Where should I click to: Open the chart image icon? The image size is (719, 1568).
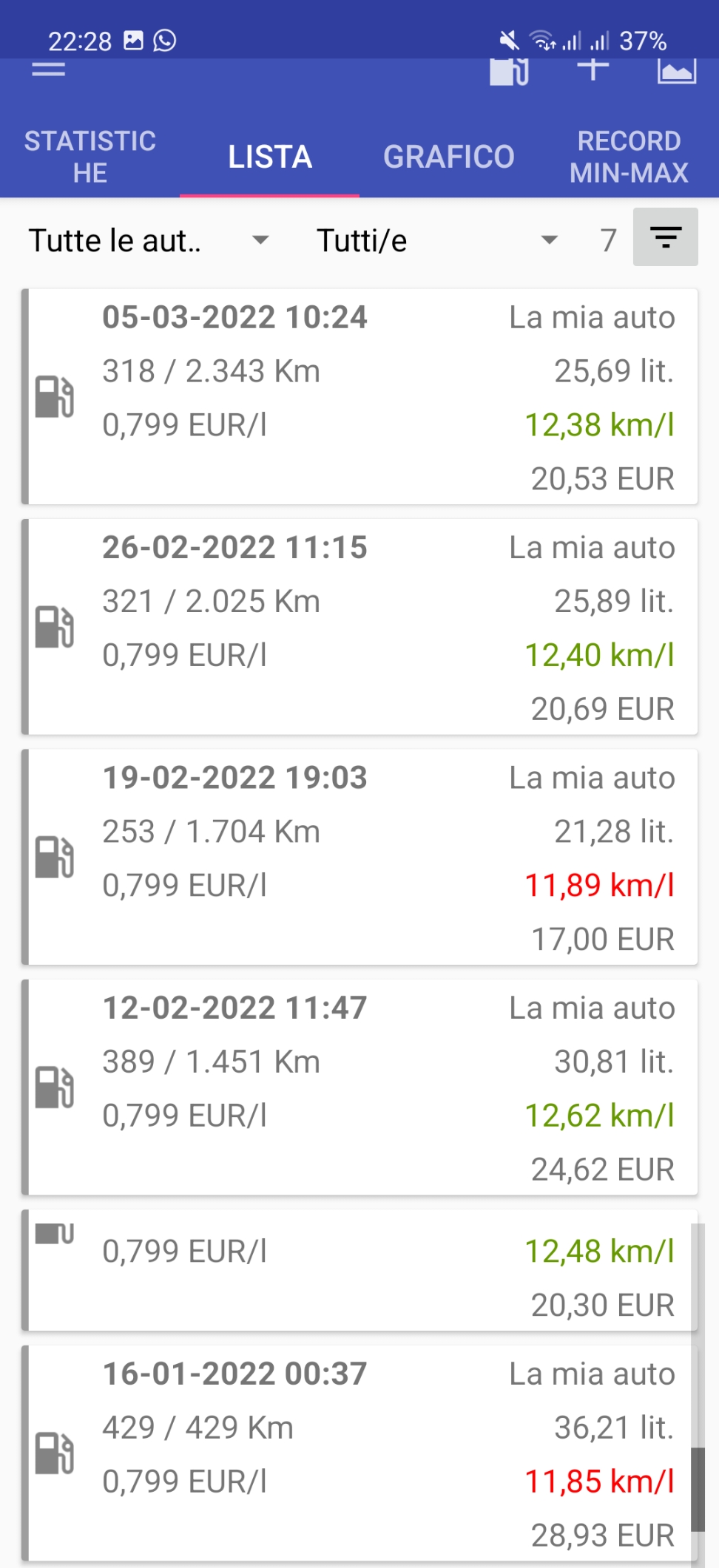point(676,71)
